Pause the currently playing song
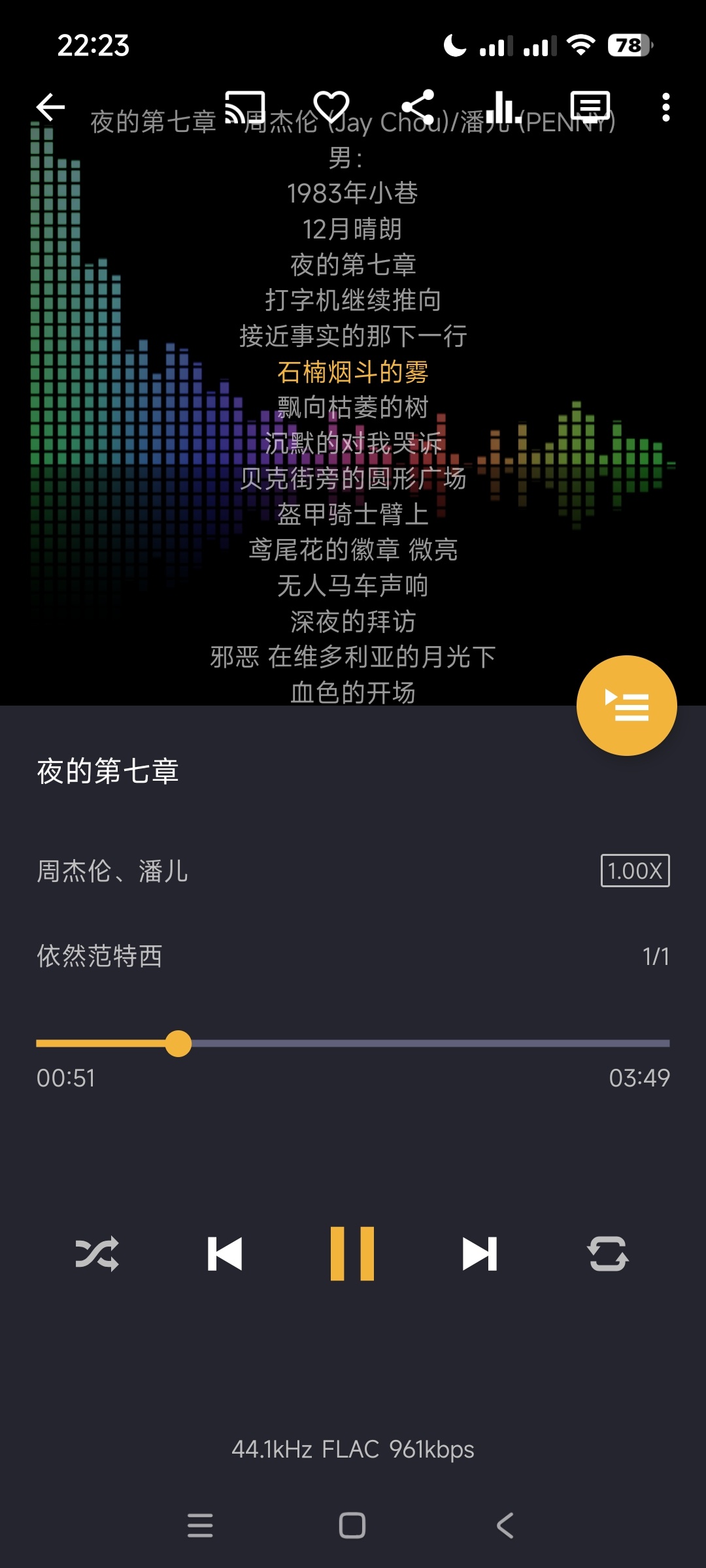706x1568 pixels. coord(352,1254)
